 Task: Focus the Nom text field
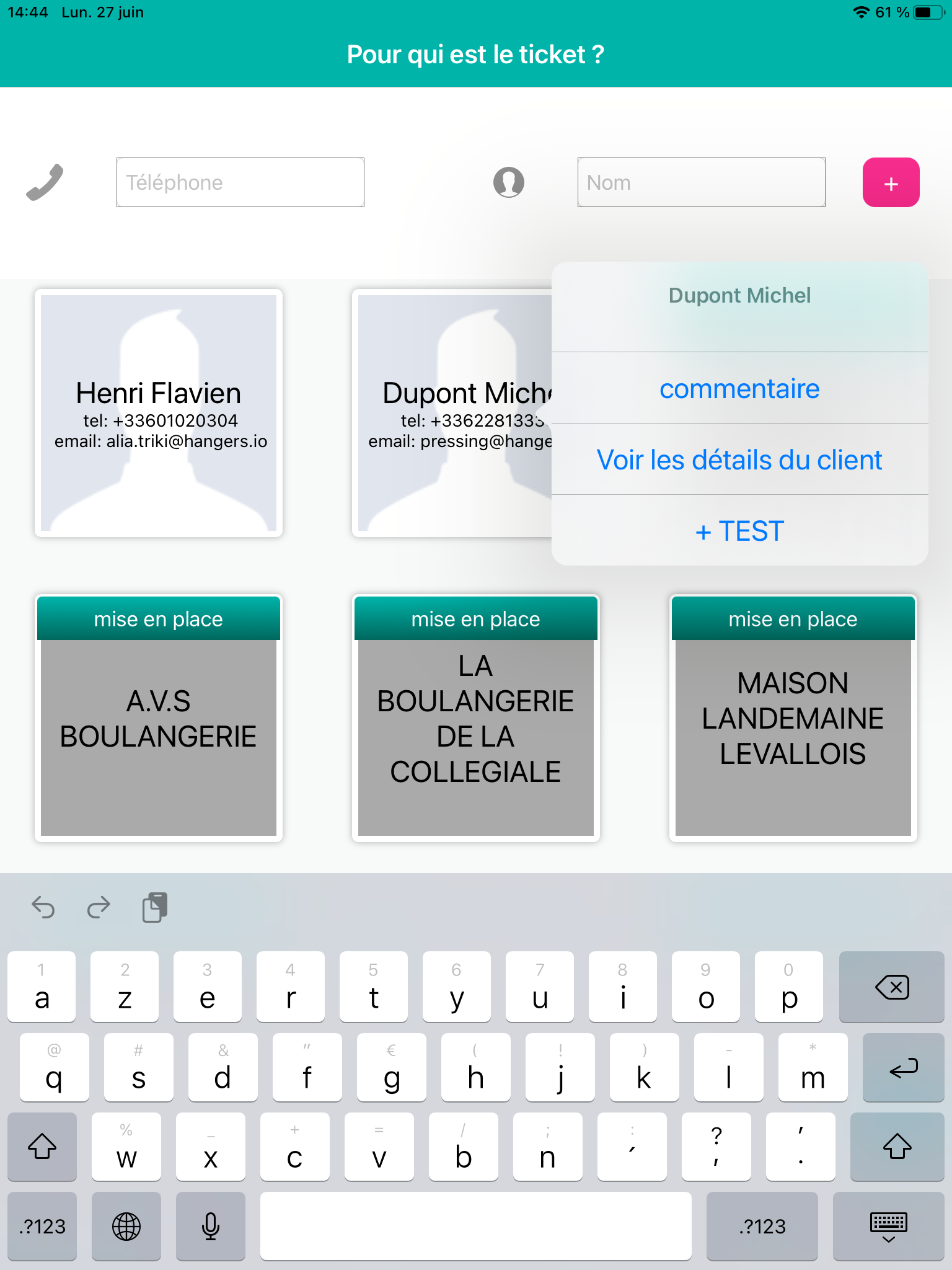[701, 182]
